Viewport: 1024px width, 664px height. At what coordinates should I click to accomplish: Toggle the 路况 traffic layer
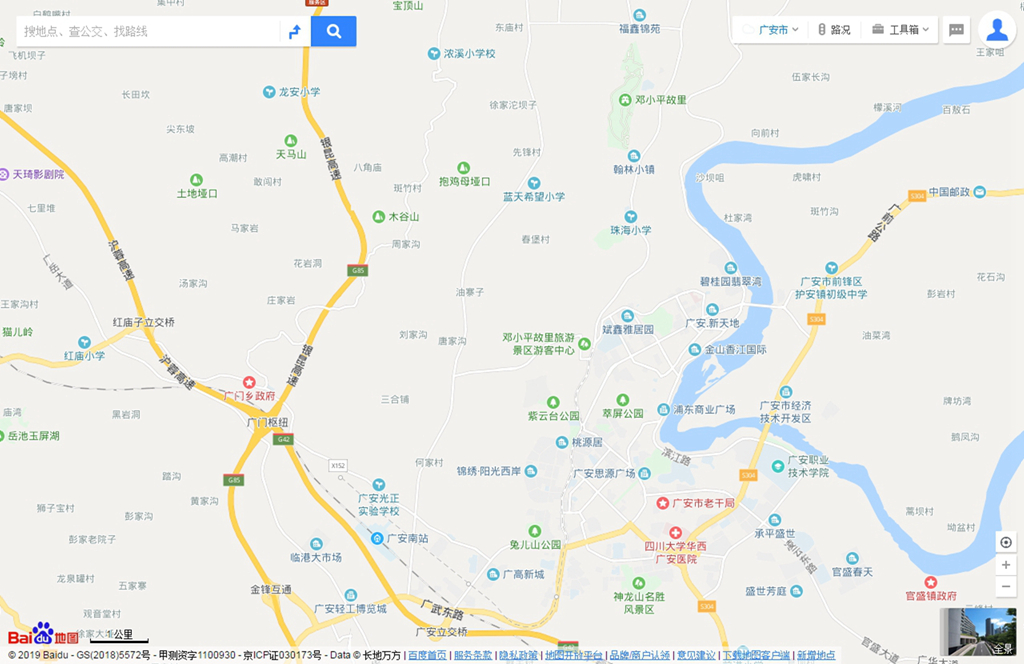(x=834, y=30)
